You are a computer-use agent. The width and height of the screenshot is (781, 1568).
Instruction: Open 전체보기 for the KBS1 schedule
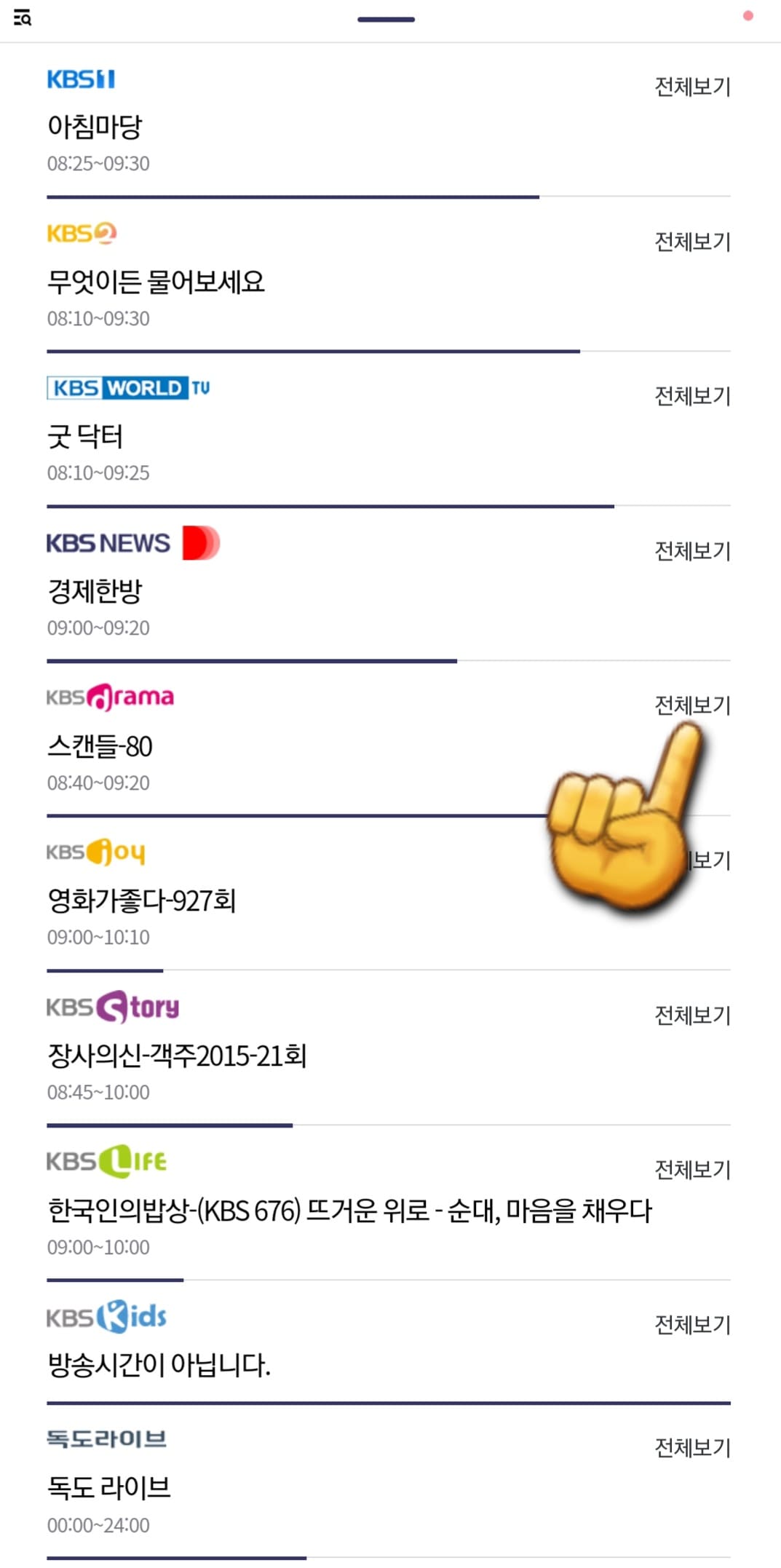[x=691, y=87]
